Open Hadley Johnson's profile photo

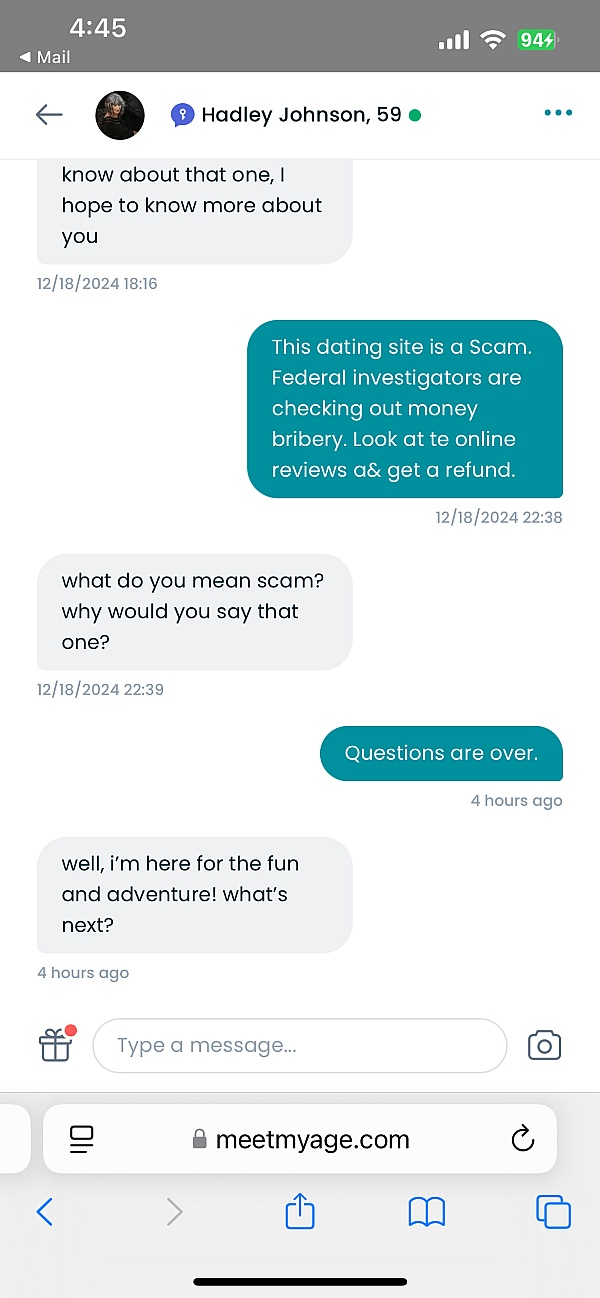(120, 115)
